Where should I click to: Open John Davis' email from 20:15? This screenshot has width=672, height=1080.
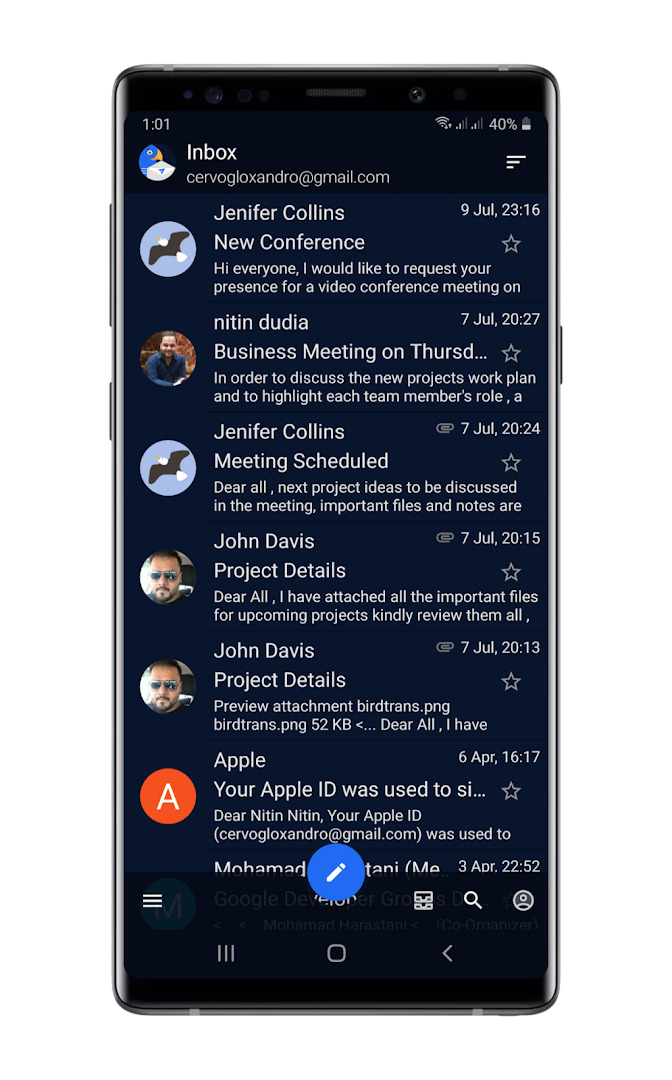(x=336, y=577)
